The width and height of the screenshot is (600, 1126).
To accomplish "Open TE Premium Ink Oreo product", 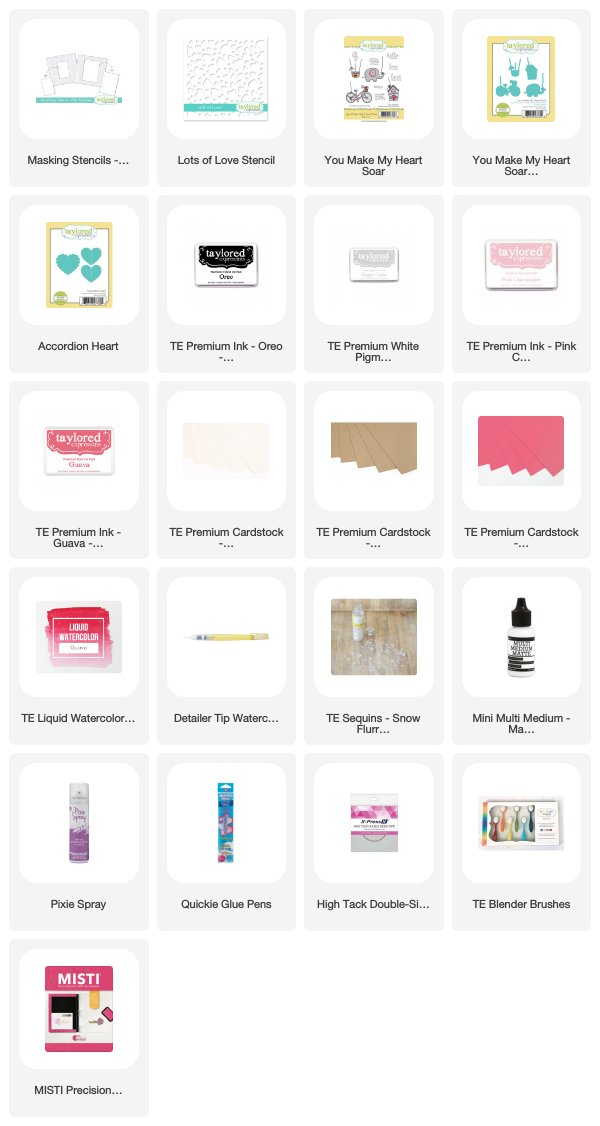I will pyautogui.click(x=226, y=284).
